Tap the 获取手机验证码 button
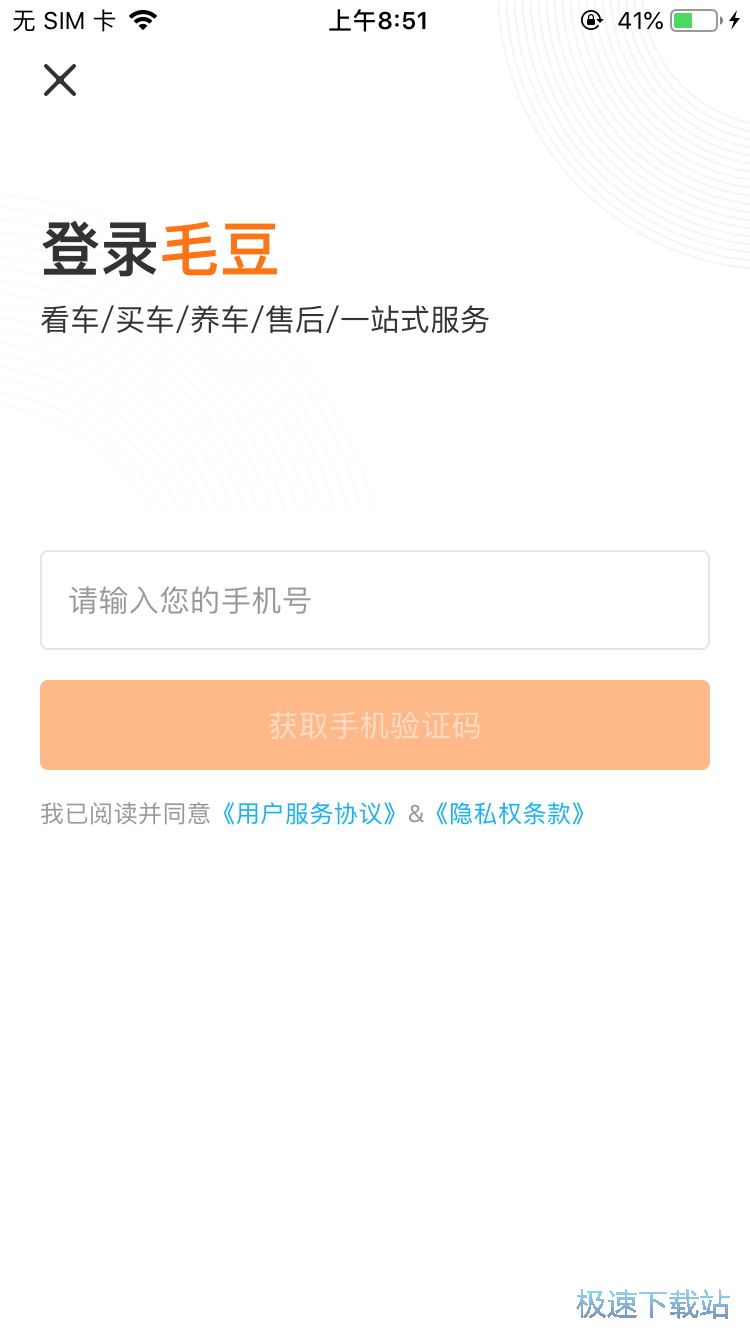Image resolution: width=750 pixels, height=1334 pixels. tap(375, 725)
